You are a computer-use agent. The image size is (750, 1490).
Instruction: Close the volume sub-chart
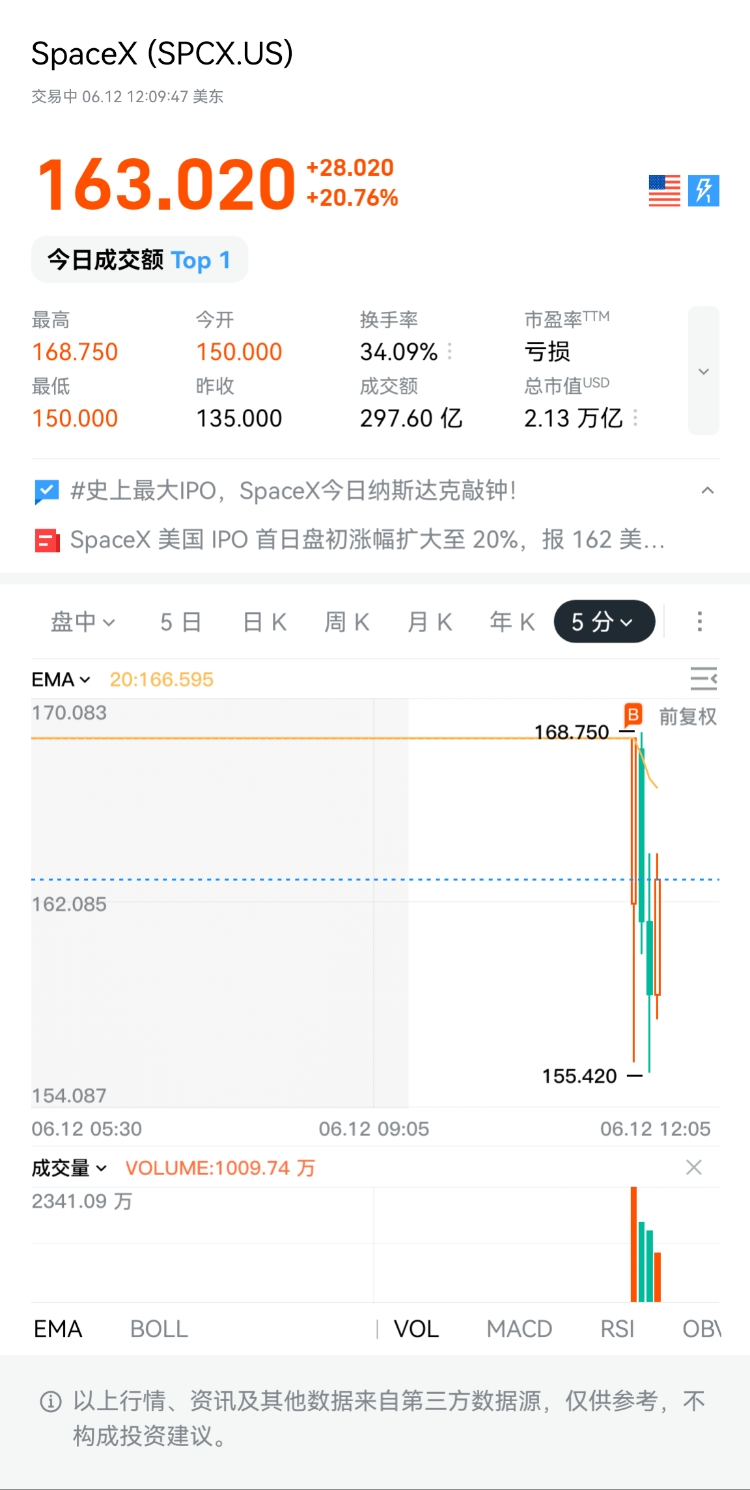tap(694, 1168)
